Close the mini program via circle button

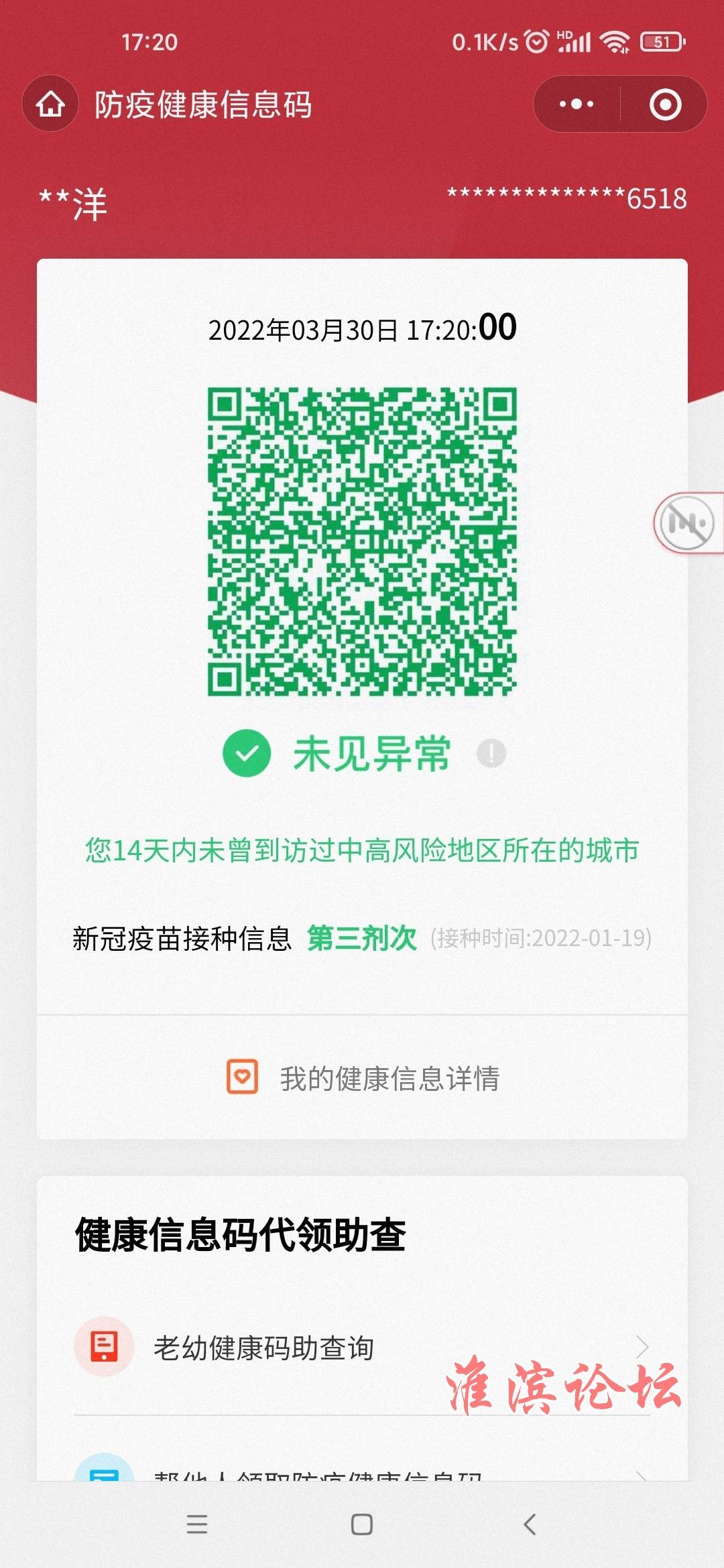[665, 105]
